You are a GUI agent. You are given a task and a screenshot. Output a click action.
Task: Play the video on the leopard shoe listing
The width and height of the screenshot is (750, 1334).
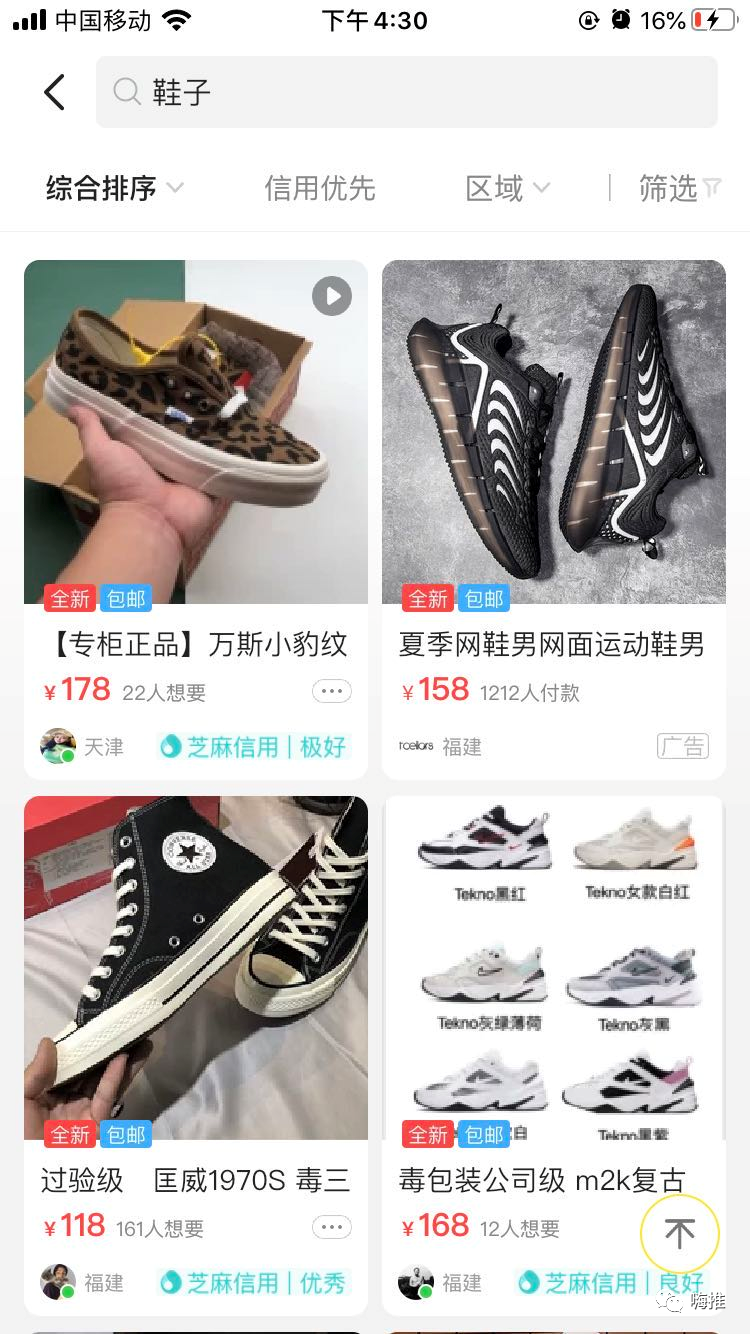[332, 296]
